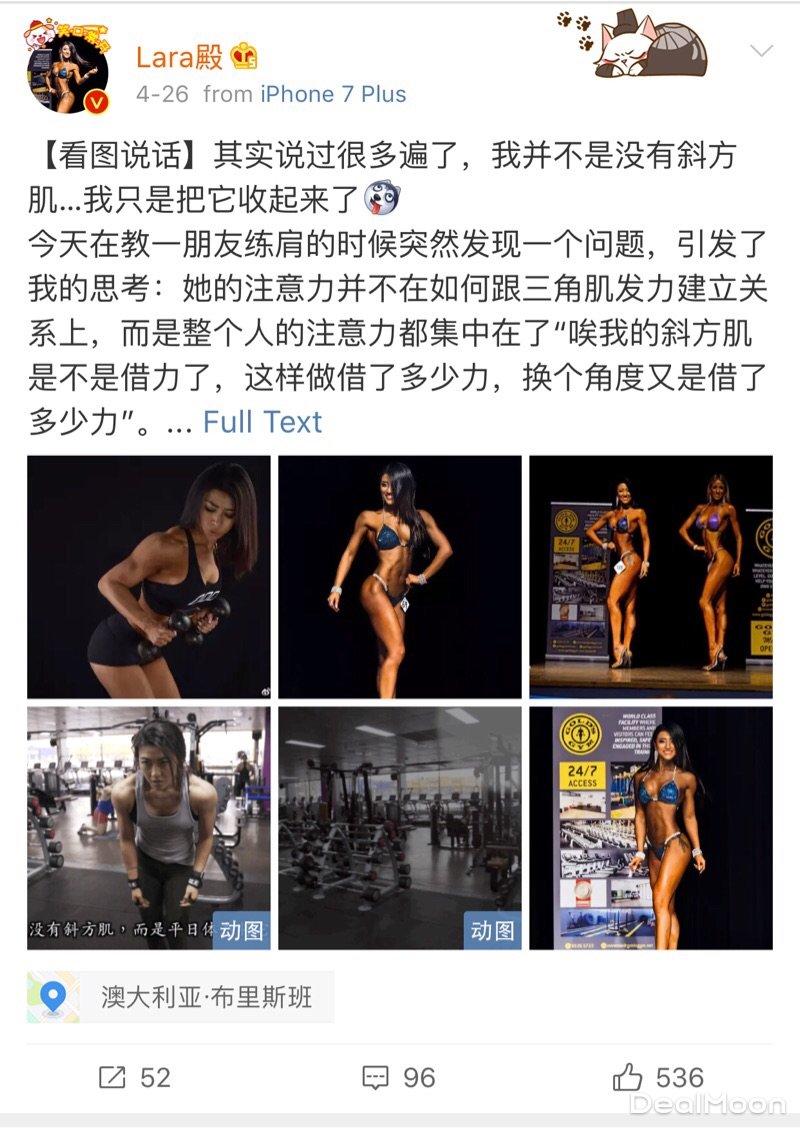
Task: Open the iPhone 7 Plus source link
Action: coord(333,95)
